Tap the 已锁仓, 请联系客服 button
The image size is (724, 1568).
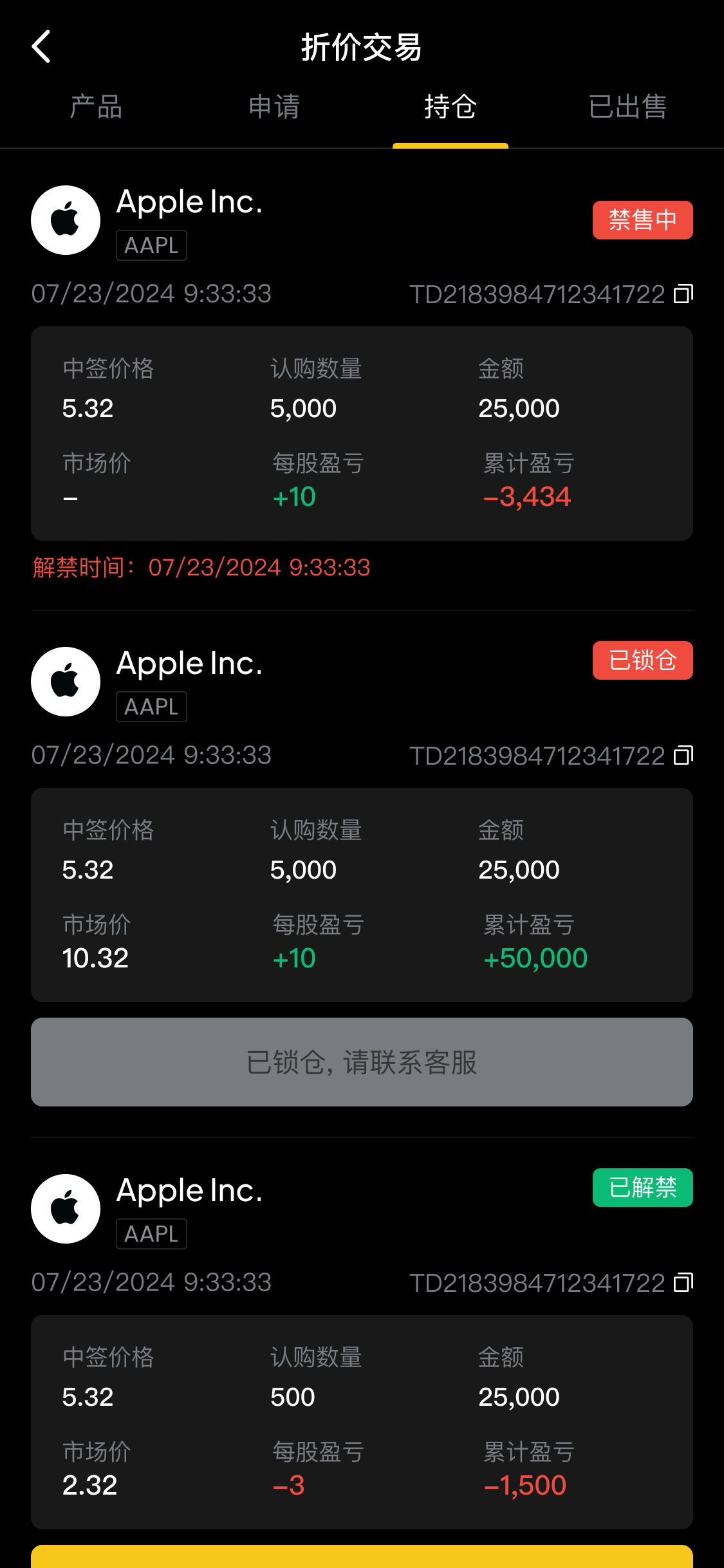click(362, 1062)
